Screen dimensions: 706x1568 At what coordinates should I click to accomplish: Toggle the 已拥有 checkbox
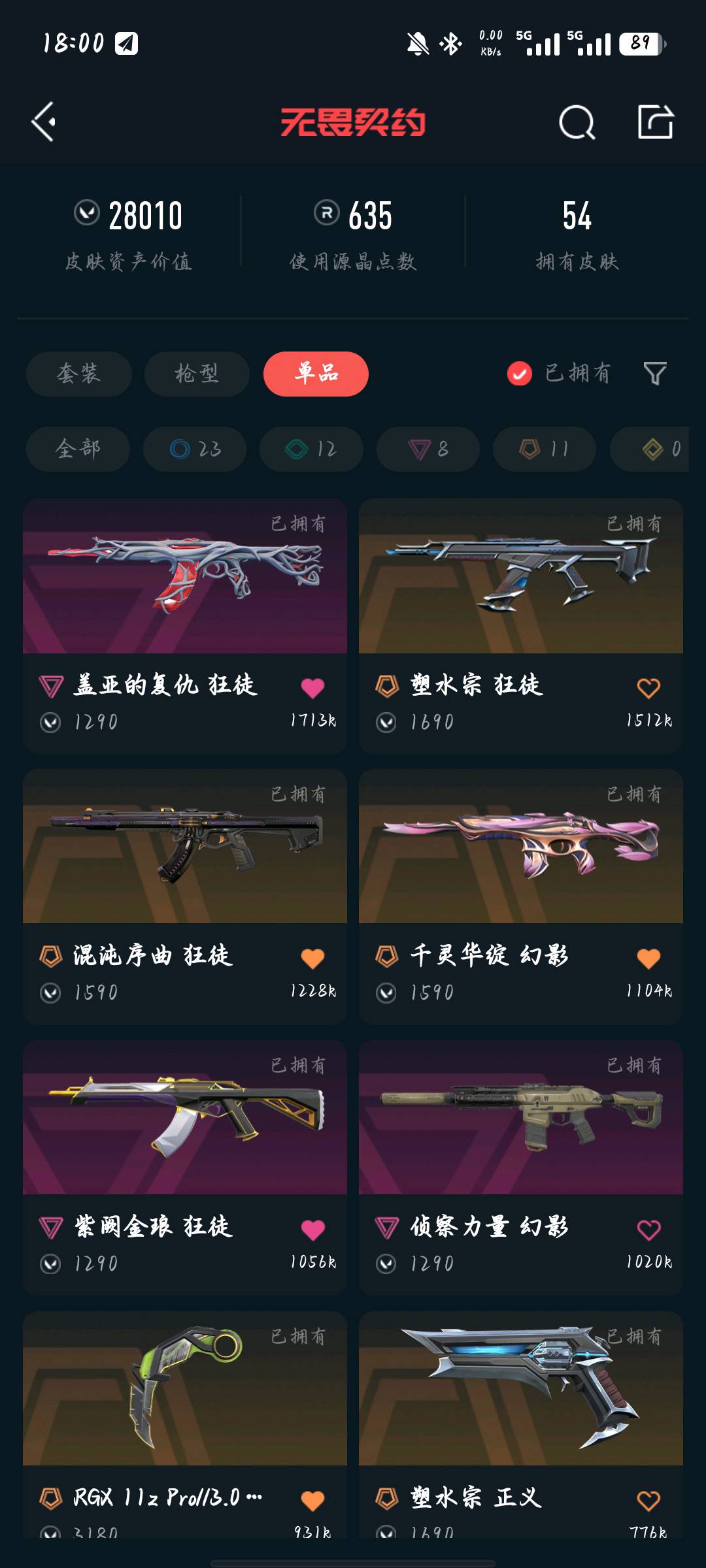tap(520, 374)
